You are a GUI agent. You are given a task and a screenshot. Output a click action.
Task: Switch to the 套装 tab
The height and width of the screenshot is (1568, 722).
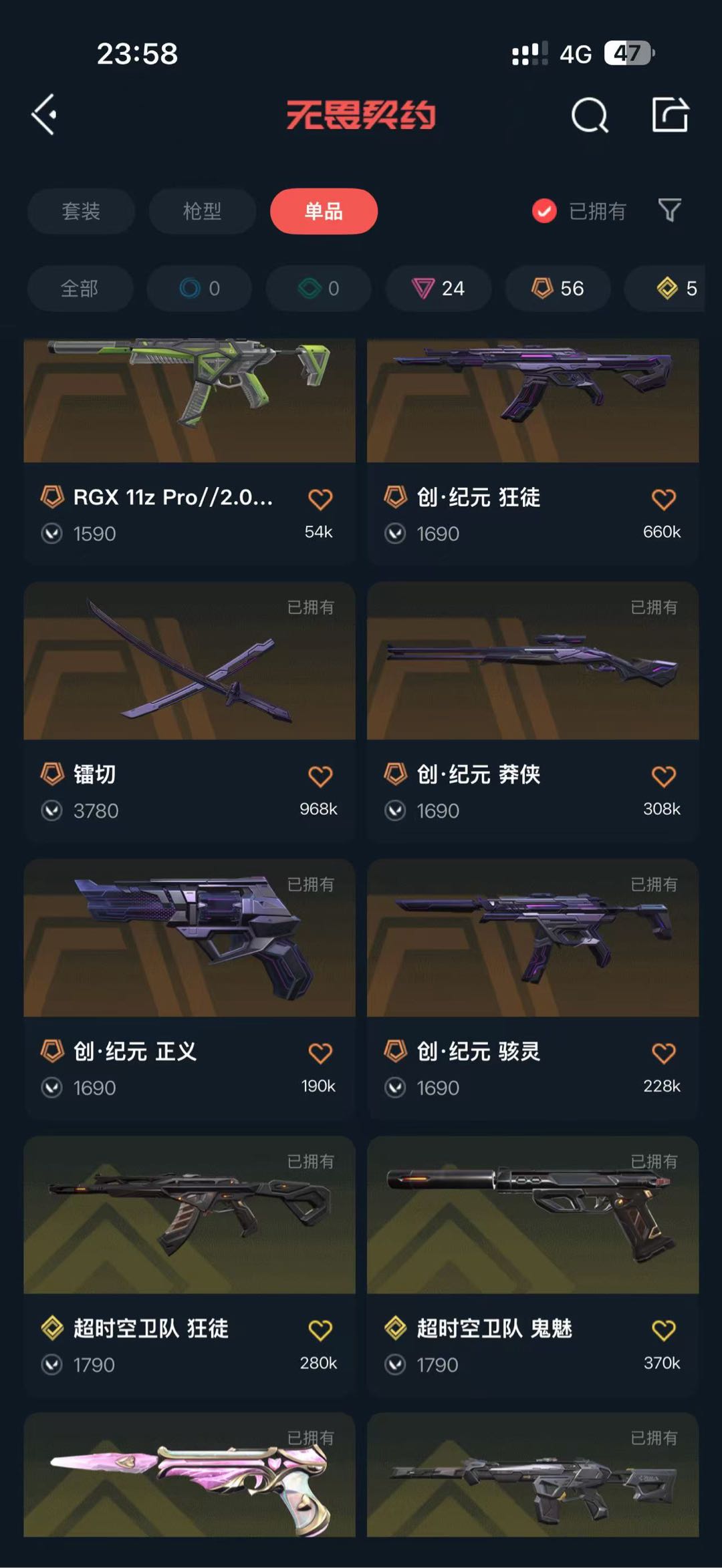click(x=81, y=211)
